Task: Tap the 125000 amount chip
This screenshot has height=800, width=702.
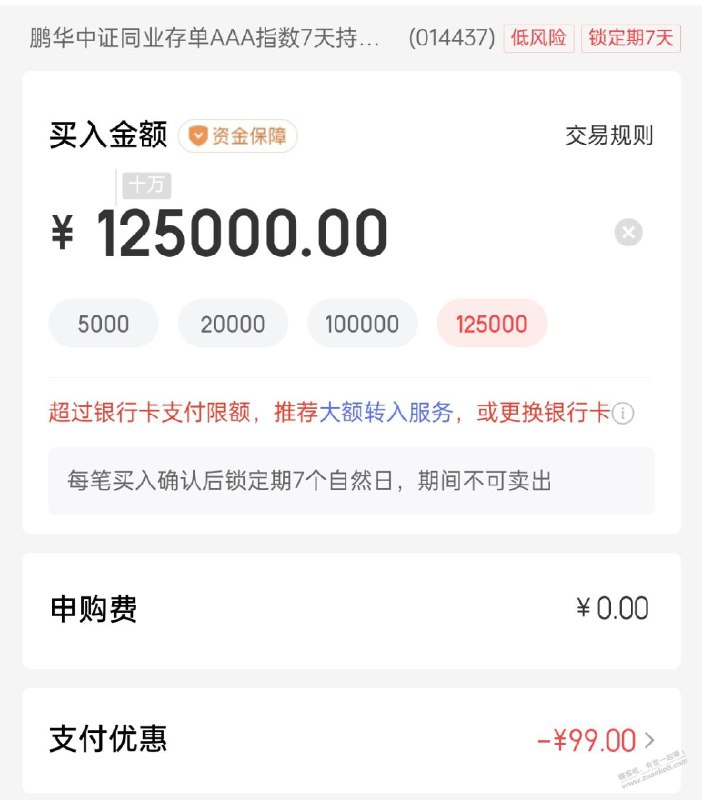Action: click(491, 323)
